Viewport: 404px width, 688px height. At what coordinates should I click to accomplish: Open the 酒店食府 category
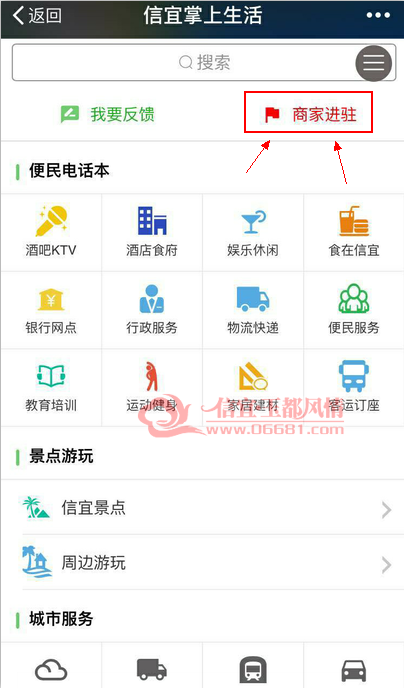click(x=152, y=232)
